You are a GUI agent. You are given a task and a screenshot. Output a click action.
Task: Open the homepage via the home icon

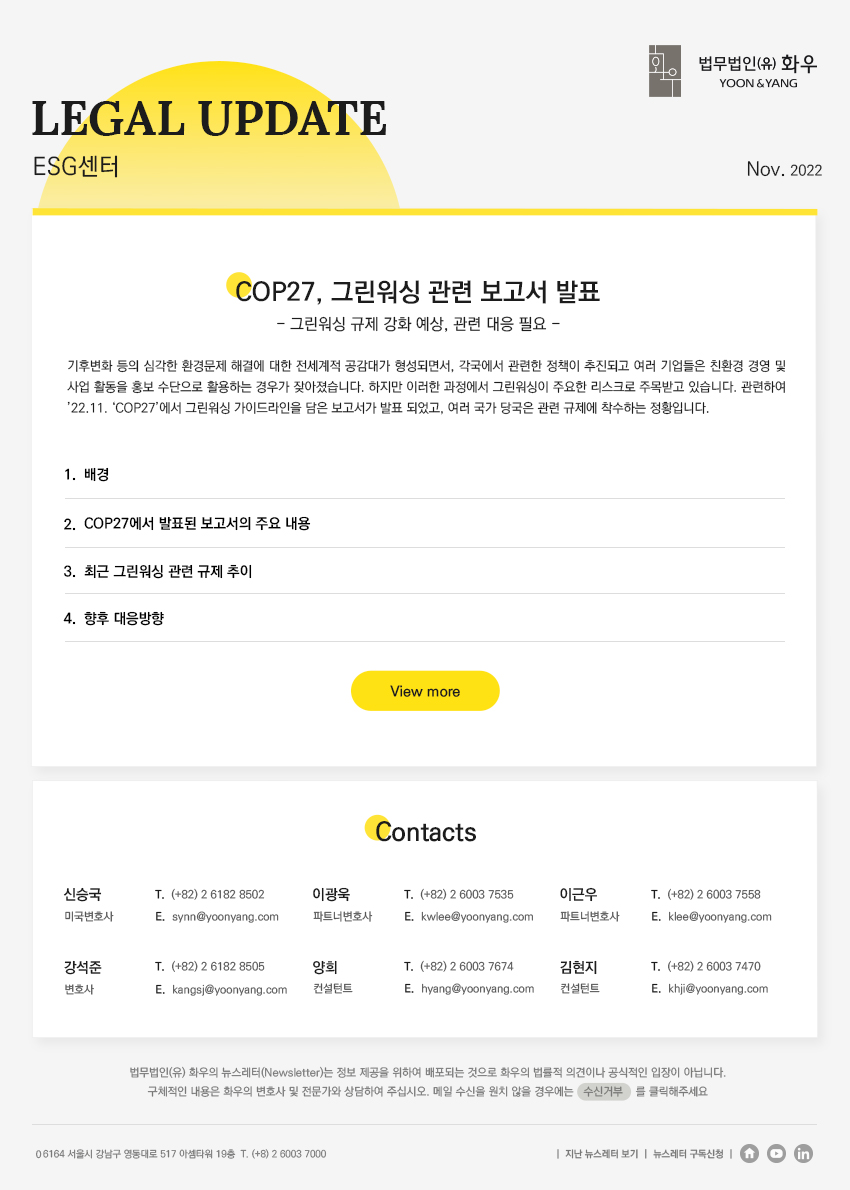[x=749, y=1154]
